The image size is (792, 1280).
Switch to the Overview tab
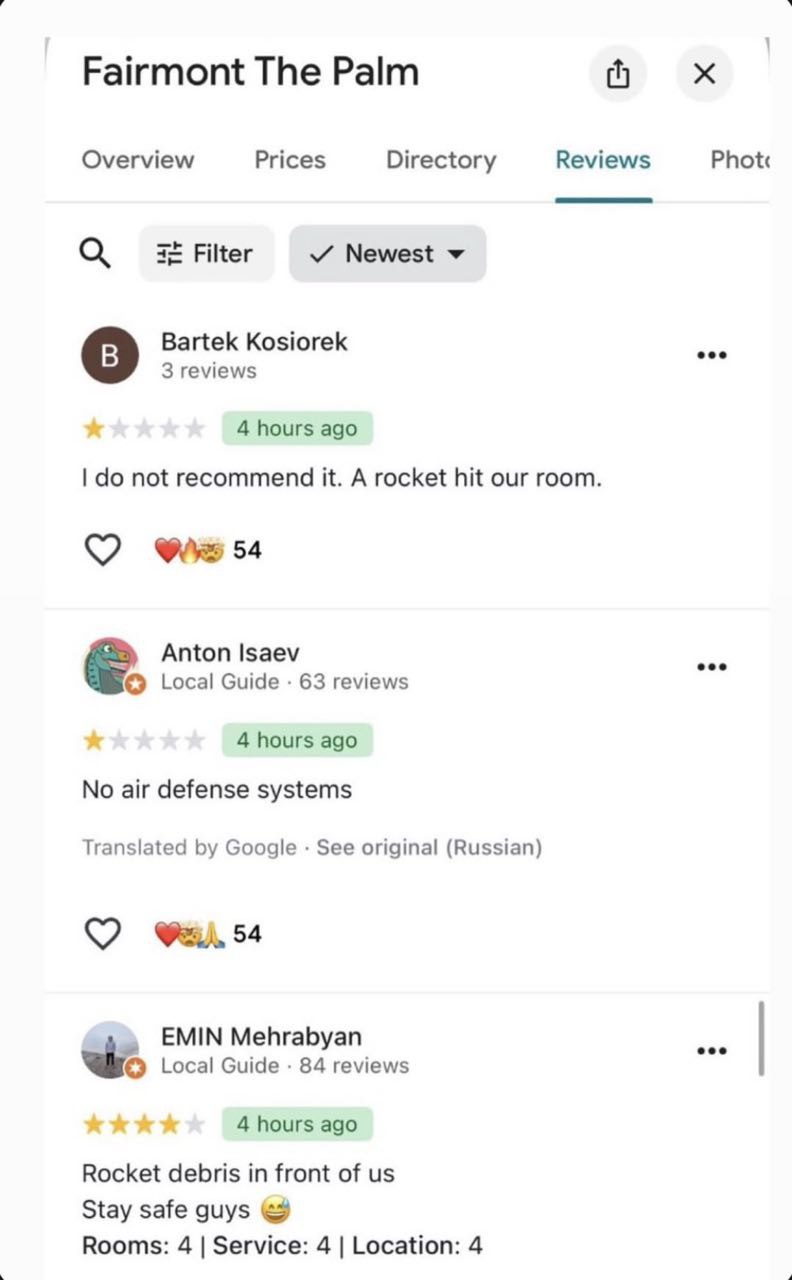[138, 160]
